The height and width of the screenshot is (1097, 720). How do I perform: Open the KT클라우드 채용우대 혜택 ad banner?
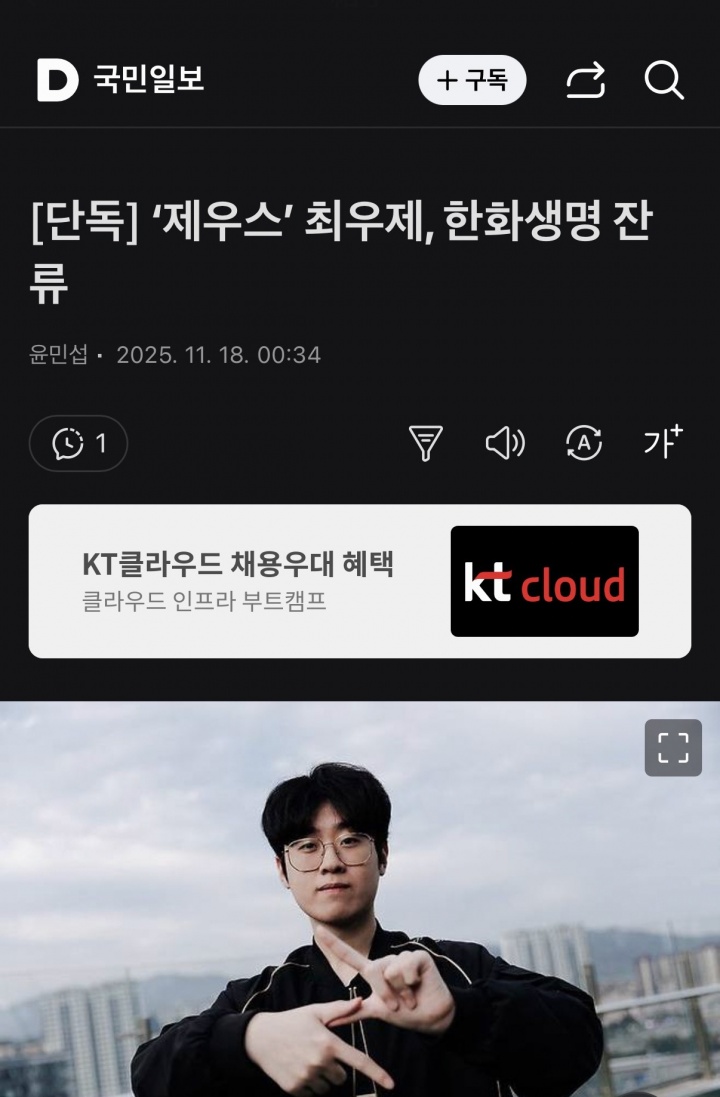pyautogui.click(x=360, y=581)
